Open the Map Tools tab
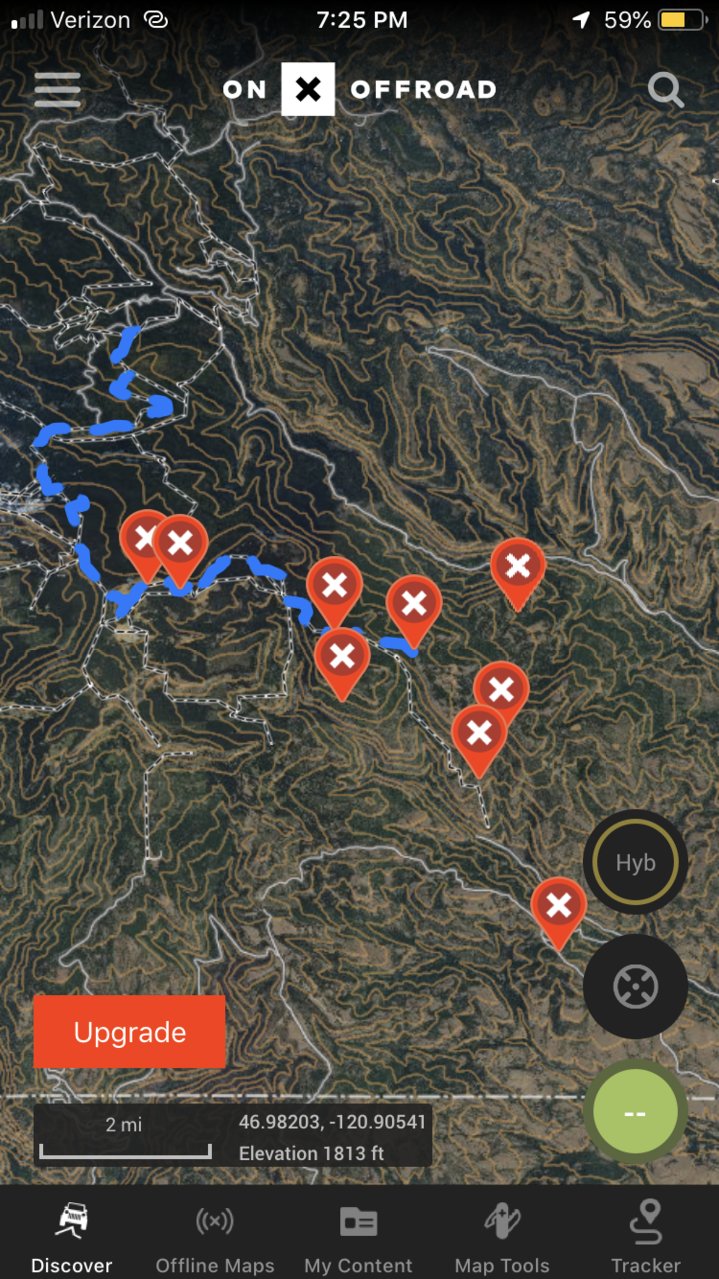The image size is (719, 1279). coord(502,1238)
